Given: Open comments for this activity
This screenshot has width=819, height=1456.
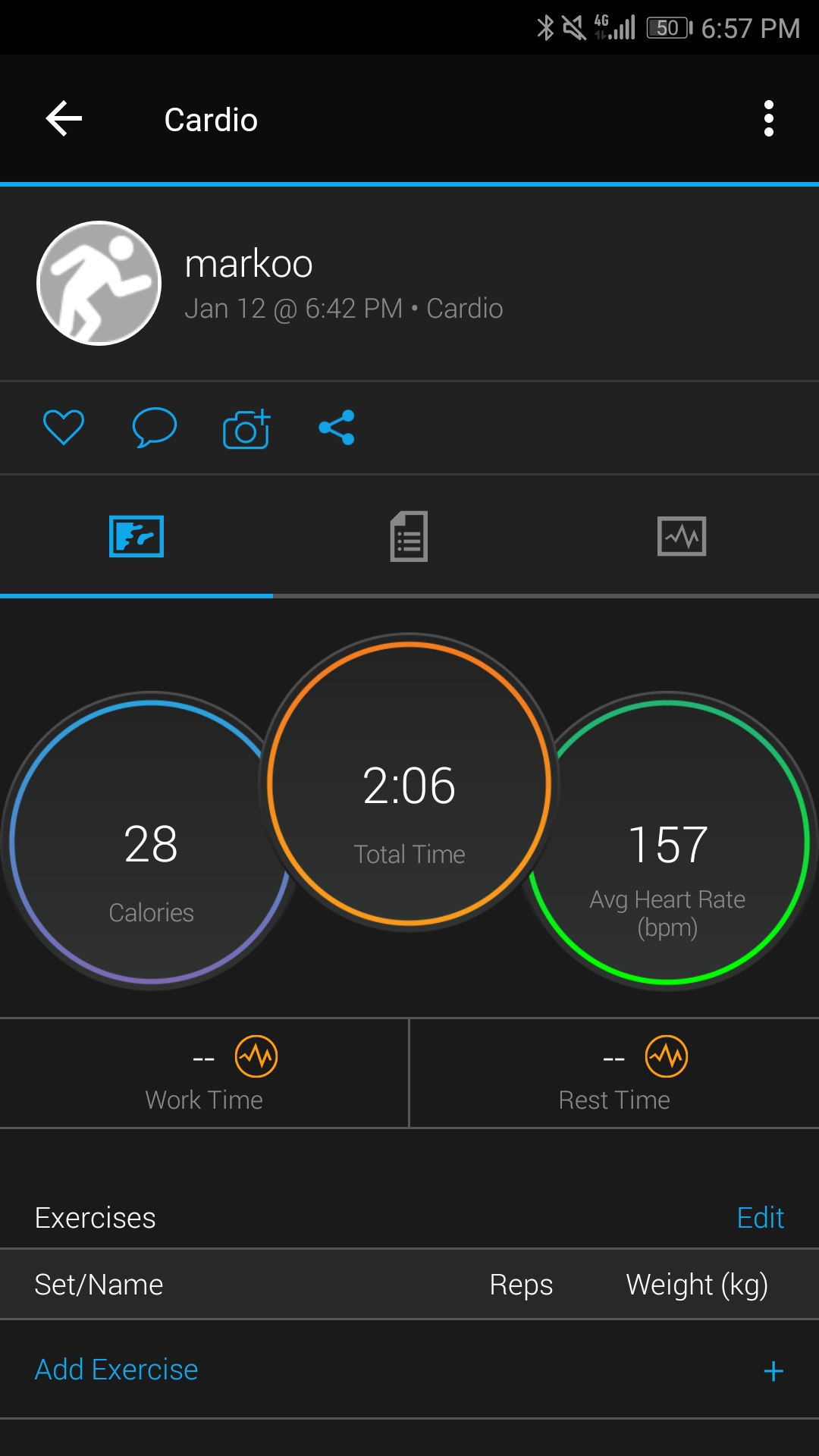Looking at the screenshot, I should [x=154, y=427].
